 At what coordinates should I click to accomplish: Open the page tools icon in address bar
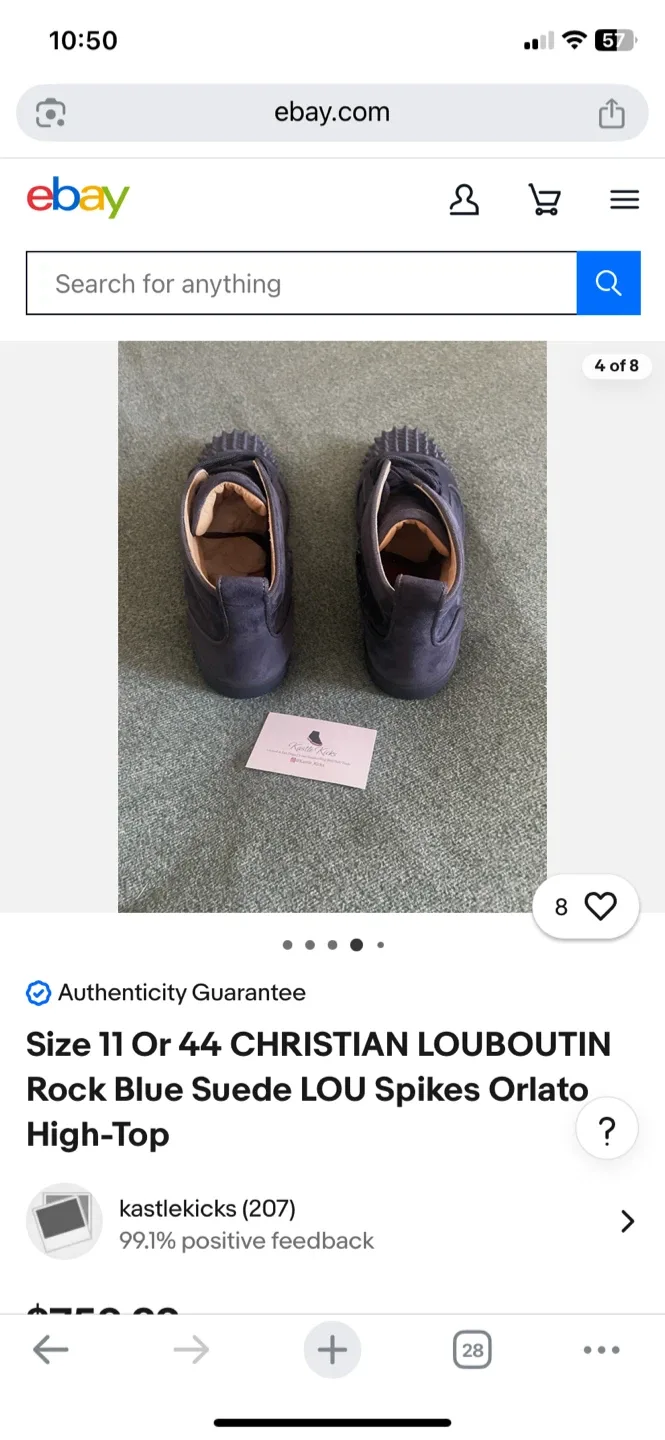[x=50, y=113]
